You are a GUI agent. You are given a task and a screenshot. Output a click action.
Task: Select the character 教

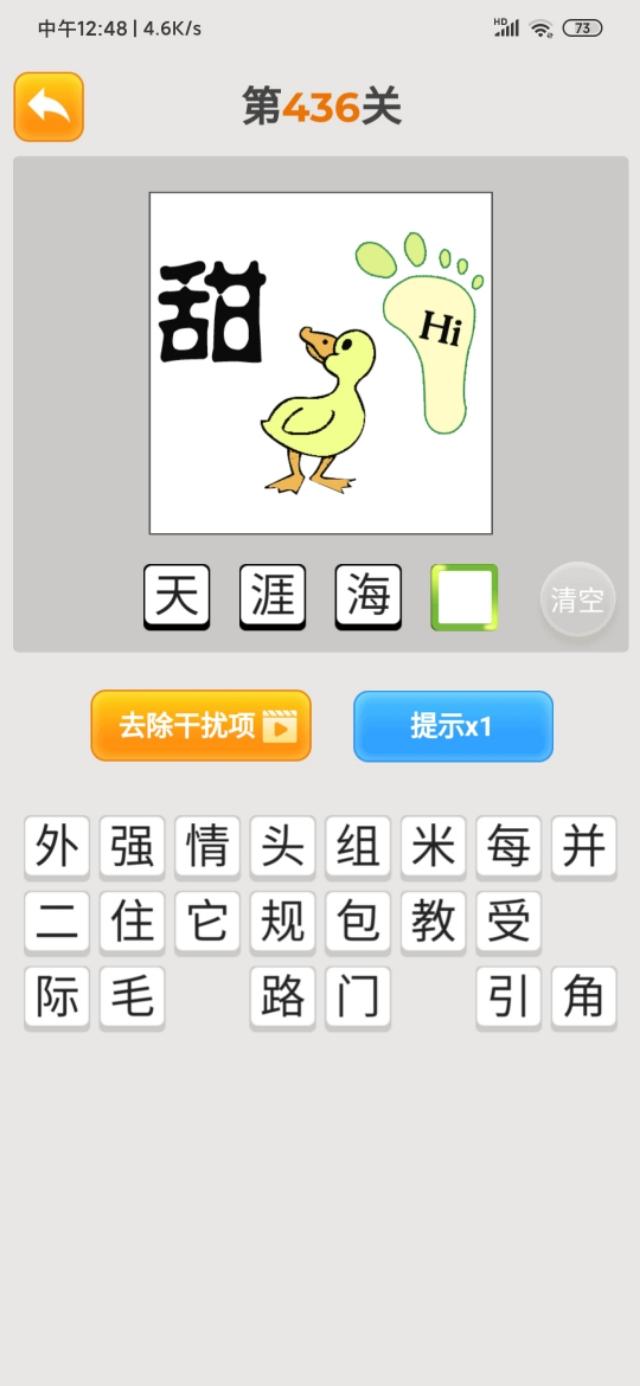click(433, 921)
